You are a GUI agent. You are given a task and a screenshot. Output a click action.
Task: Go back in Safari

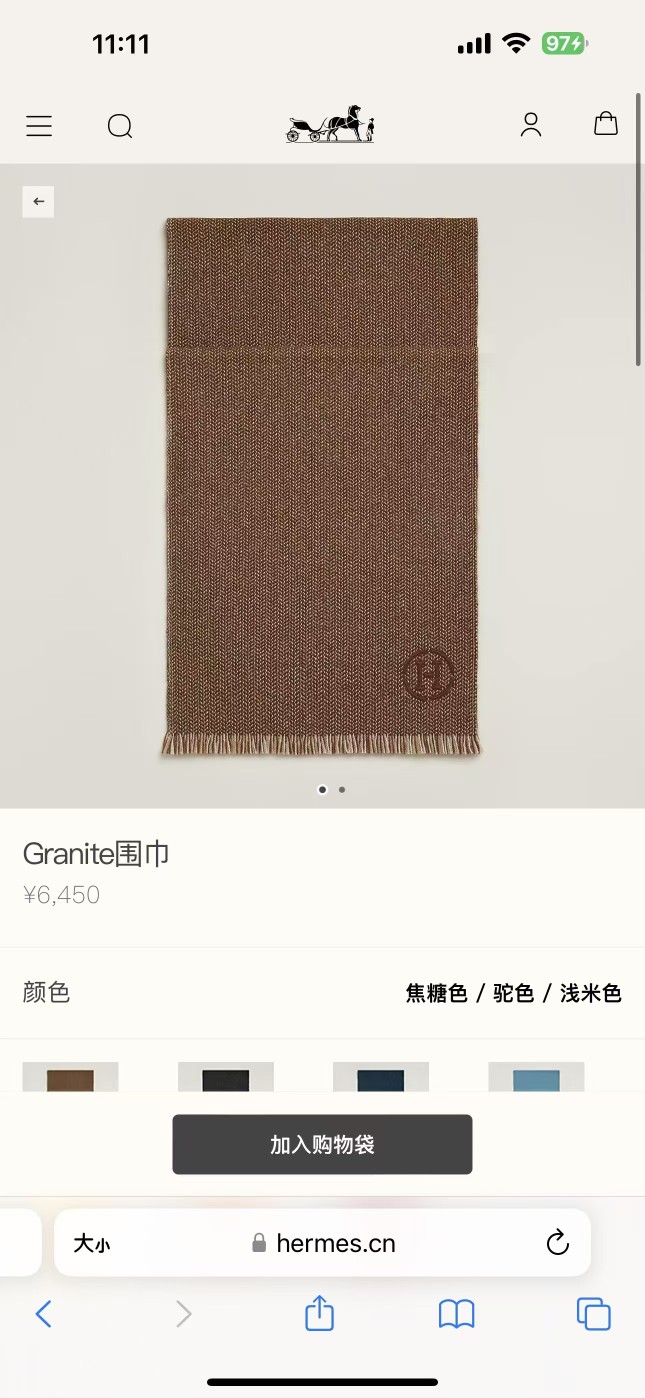(x=43, y=1314)
